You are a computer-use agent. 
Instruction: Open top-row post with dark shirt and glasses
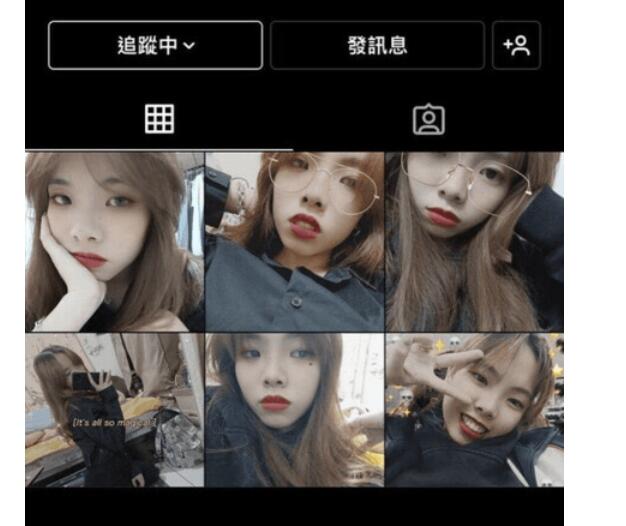294,241
